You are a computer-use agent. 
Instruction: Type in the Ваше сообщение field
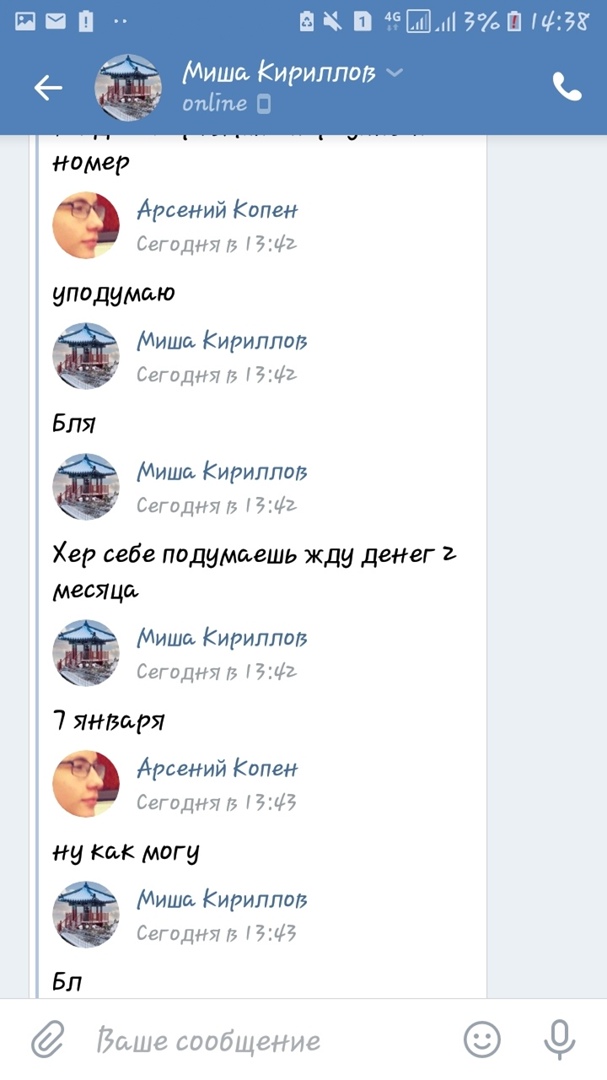(x=260, y=1040)
